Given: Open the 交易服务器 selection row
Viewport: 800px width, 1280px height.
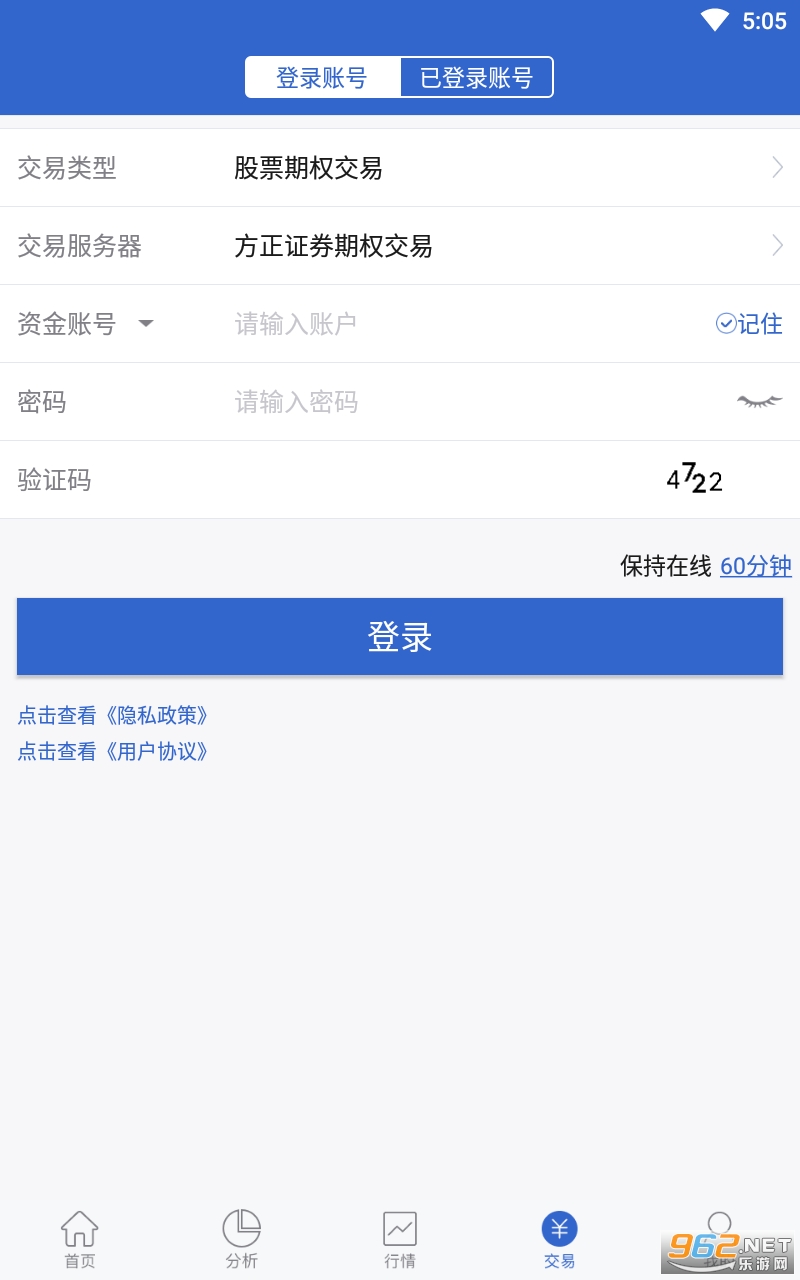Looking at the screenshot, I should 400,246.
